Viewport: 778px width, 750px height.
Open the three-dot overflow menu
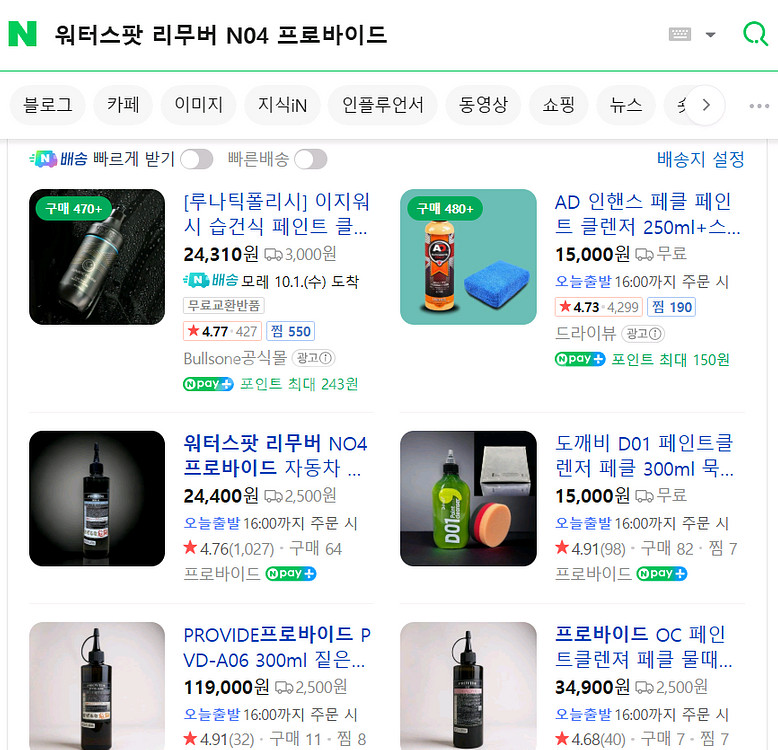tap(758, 106)
